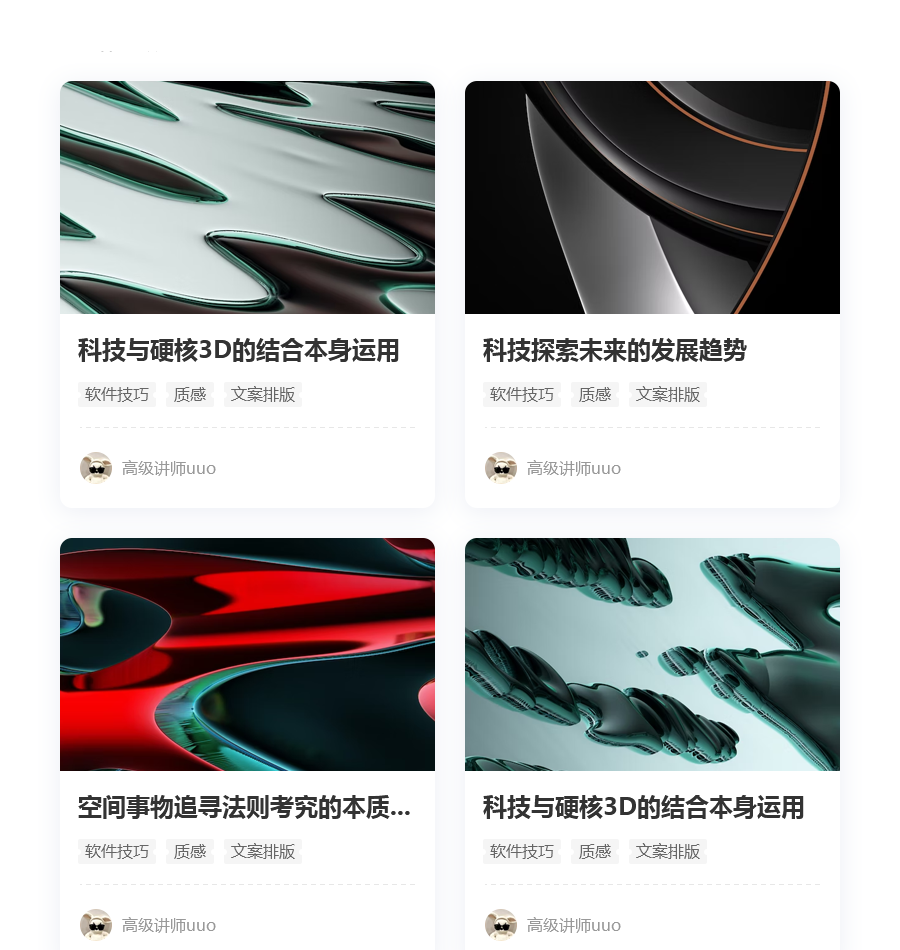
Task: Select 软件技巧 tag under 空间事物追寻法则考究的本质
Action: pyautogui.click(x=117, y=852)
